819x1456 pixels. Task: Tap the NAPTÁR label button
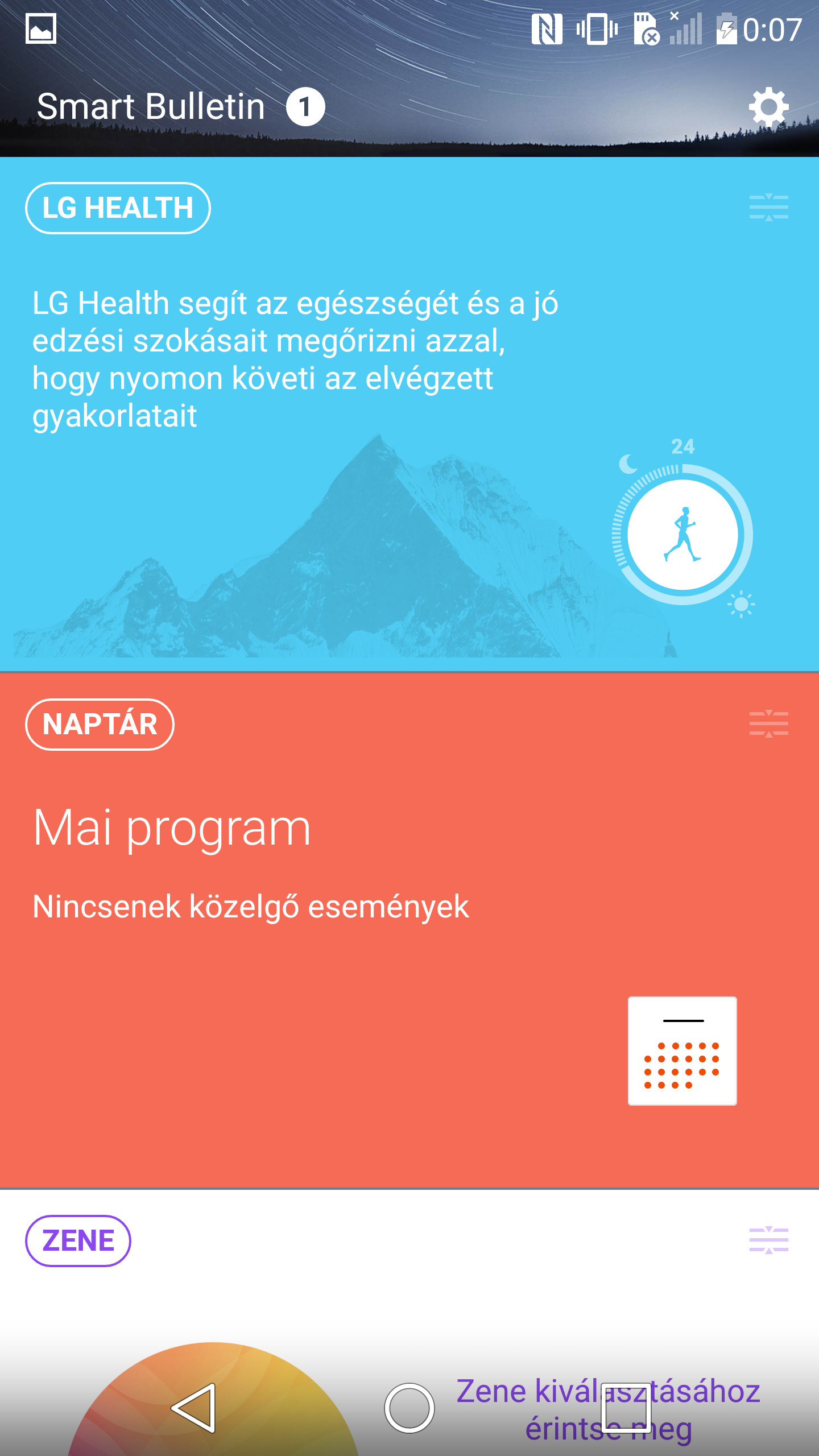(100, 725)
